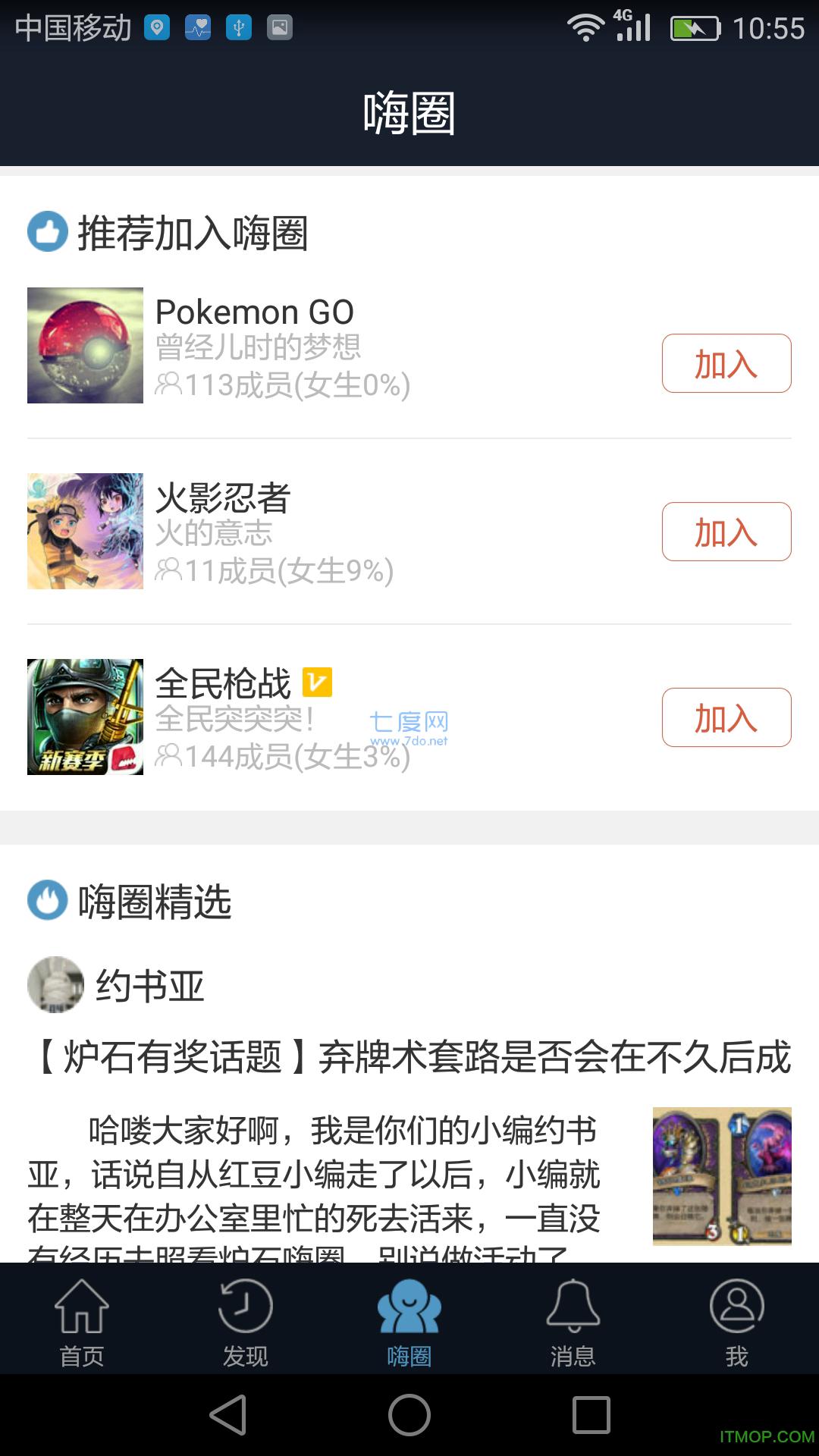Viewport: 819px width, 1456px height.
Task: Join the 全民枪战 circle
Action: (x=726, y=717)
